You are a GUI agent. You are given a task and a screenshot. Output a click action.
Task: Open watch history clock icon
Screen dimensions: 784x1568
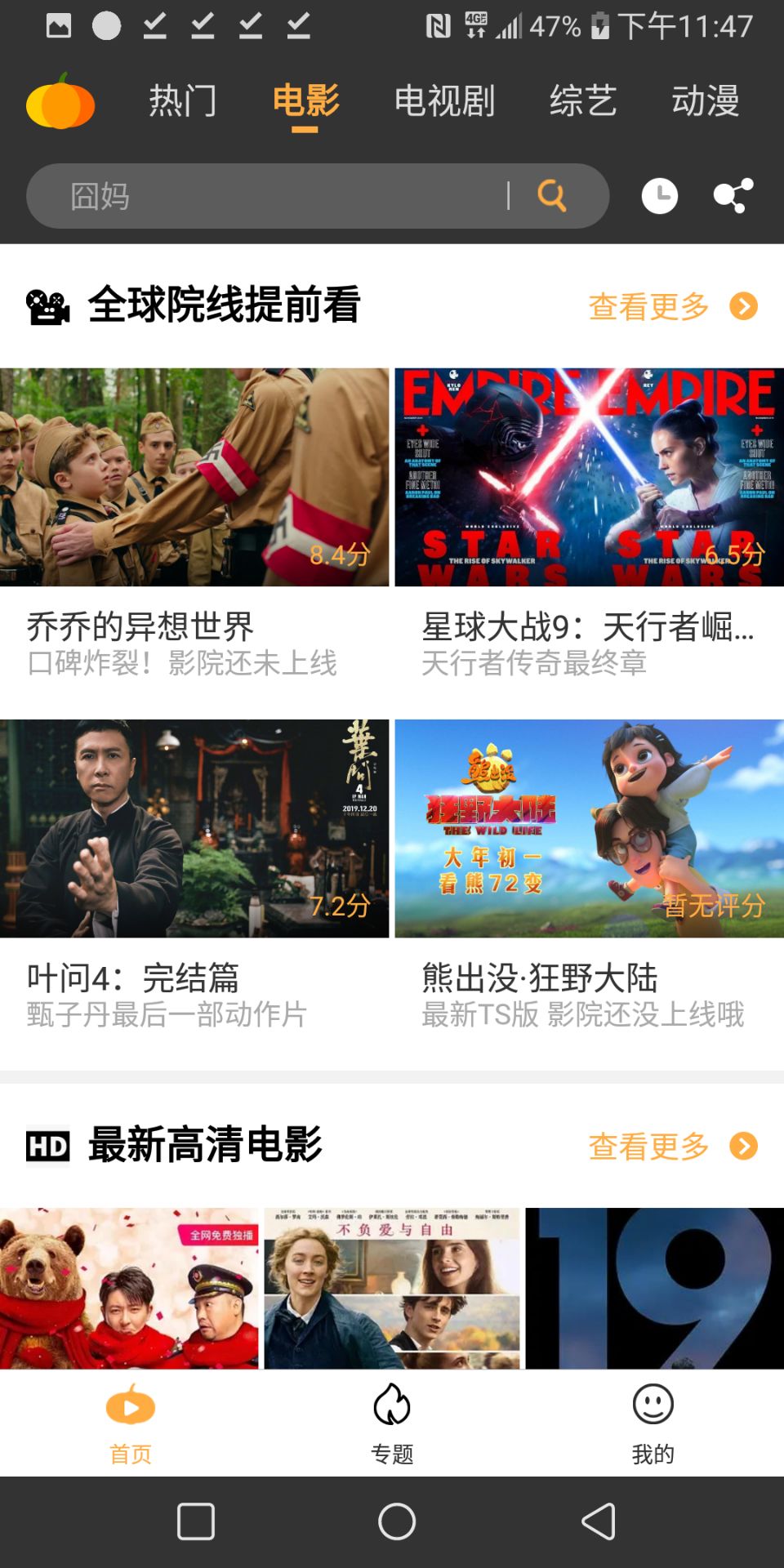click(x=660, y=196)
